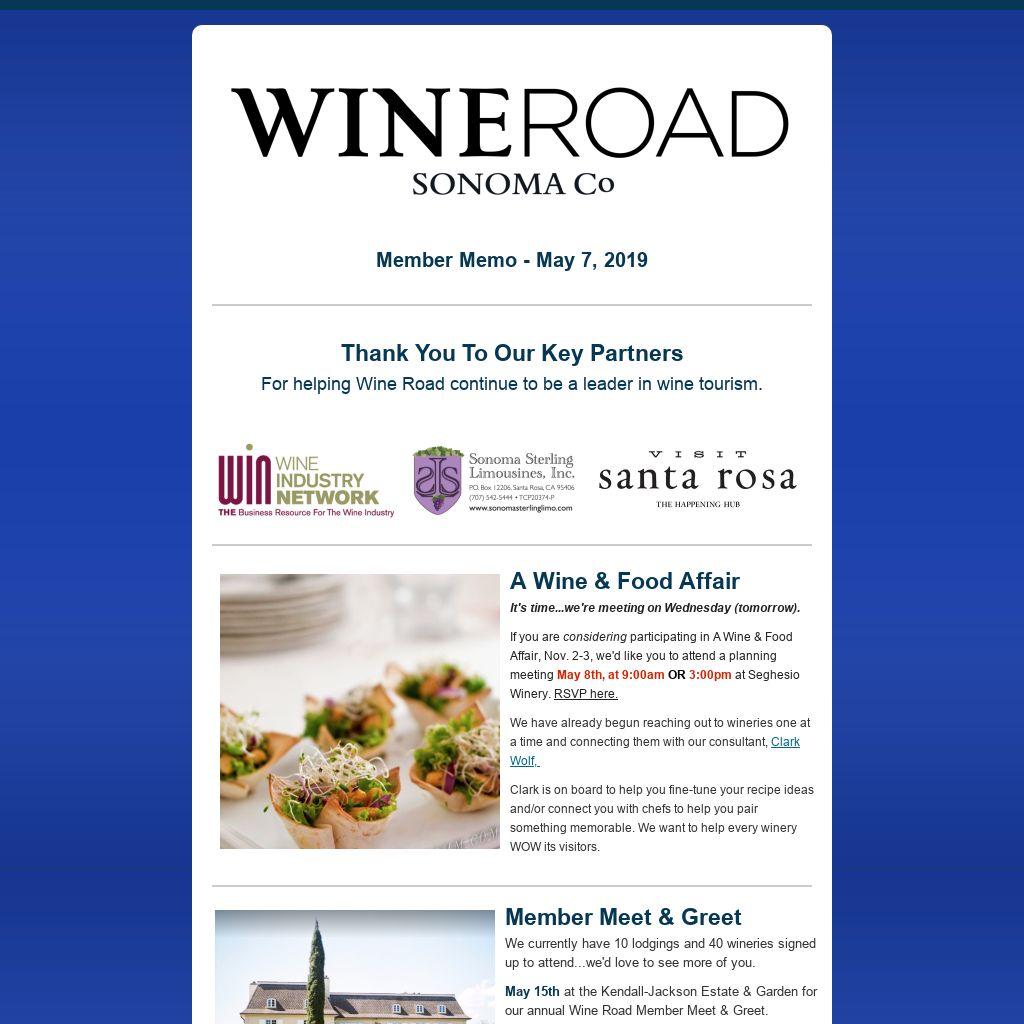Open the Sonoma Sterling Limousines partner logo
Viewport: 1024px width, 1024px height.
[x=494, y=481]
